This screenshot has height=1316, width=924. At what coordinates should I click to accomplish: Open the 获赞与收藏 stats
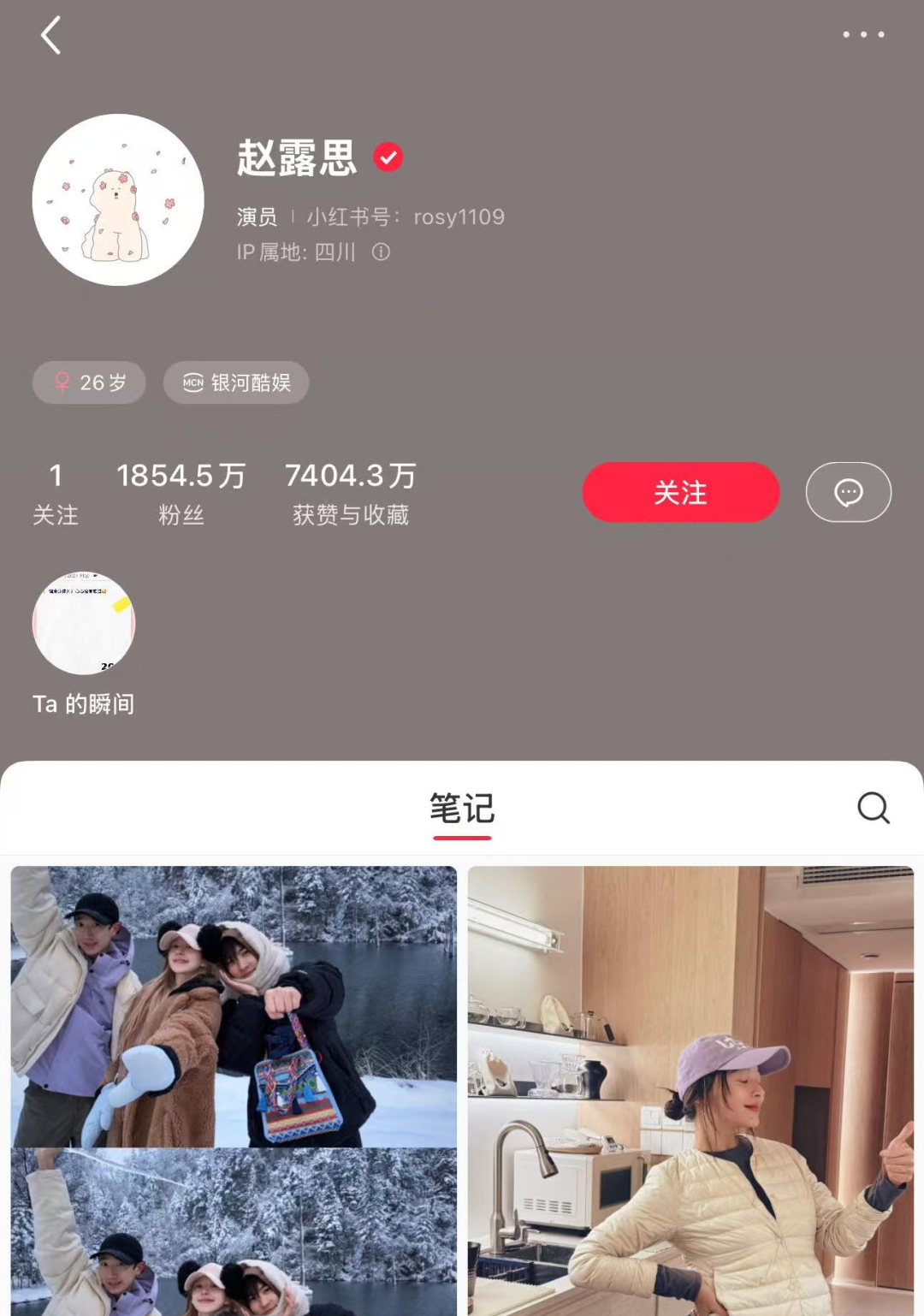[x=350, y=494]
